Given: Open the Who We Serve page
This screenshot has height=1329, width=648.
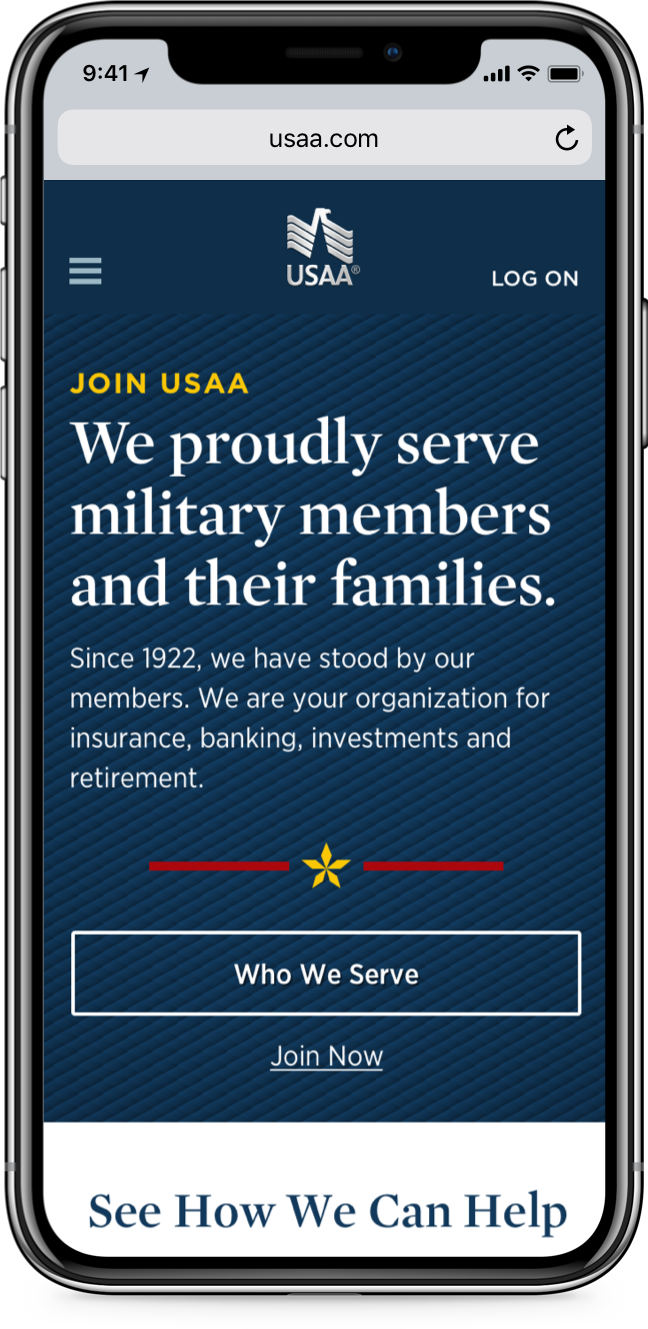Looking at the screenshot, I should point(326,974).
